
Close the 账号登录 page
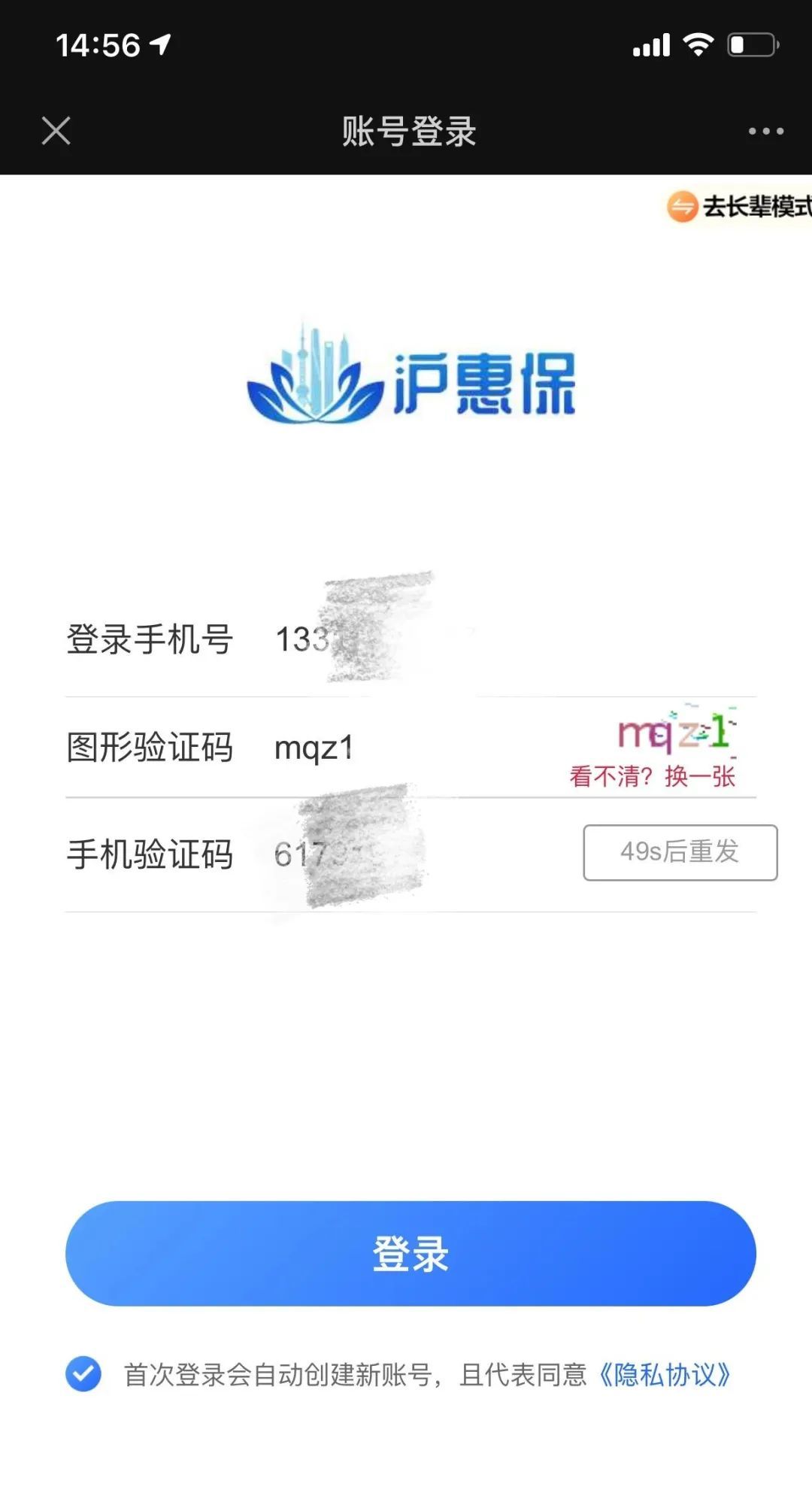[x=56, y=131]
